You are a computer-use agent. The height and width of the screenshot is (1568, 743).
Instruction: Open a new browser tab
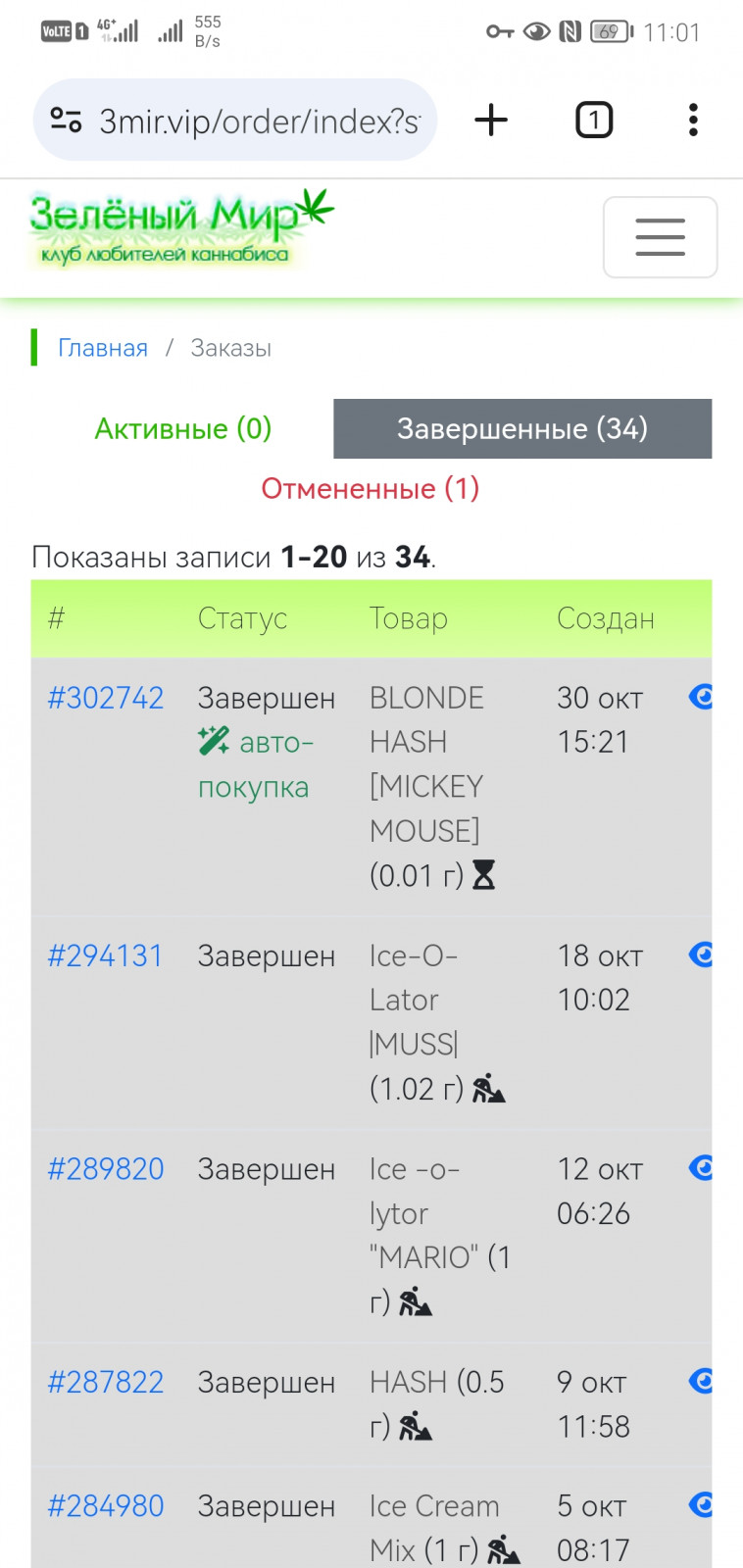coord(491,121)
